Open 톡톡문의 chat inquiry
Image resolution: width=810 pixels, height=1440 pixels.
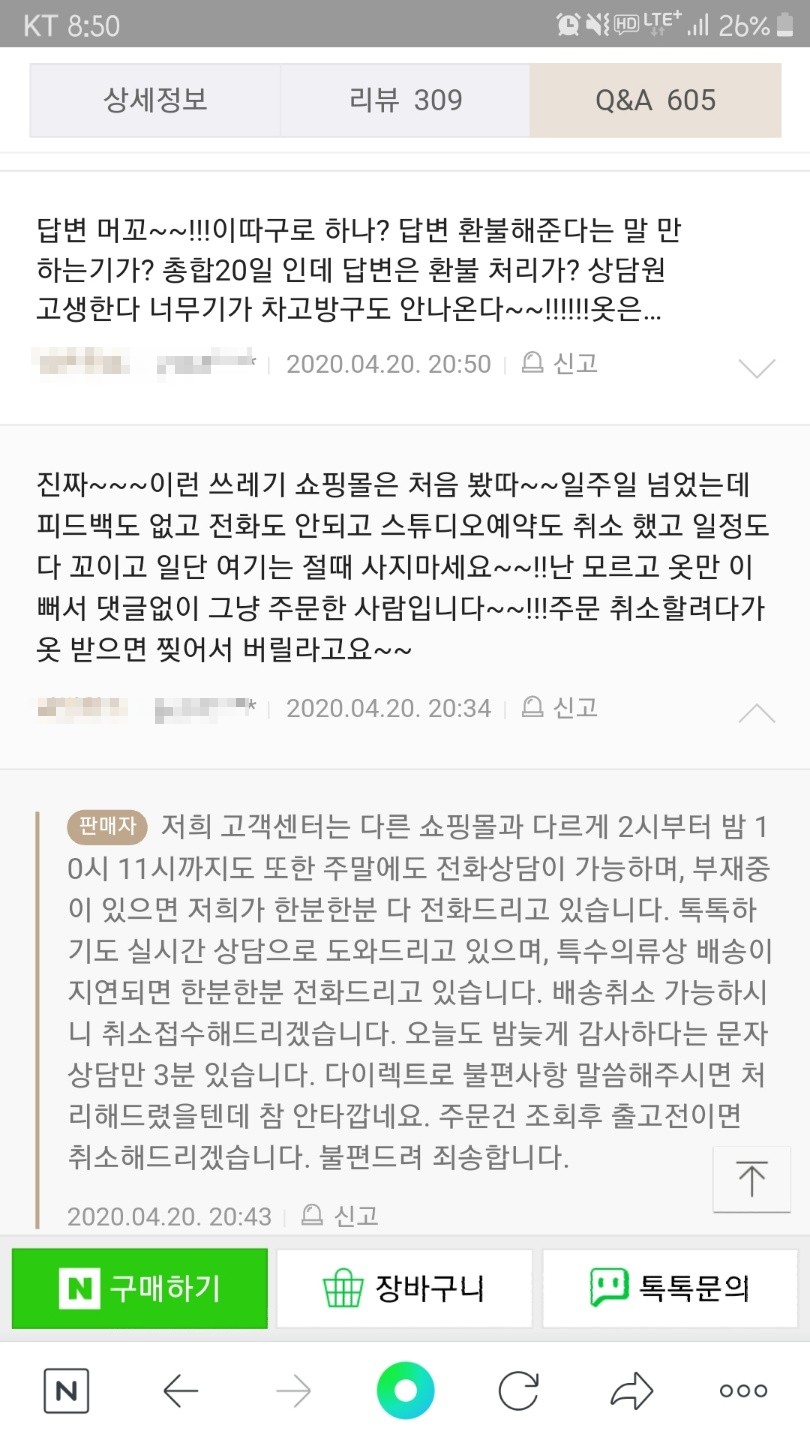tap(670, 1288)
